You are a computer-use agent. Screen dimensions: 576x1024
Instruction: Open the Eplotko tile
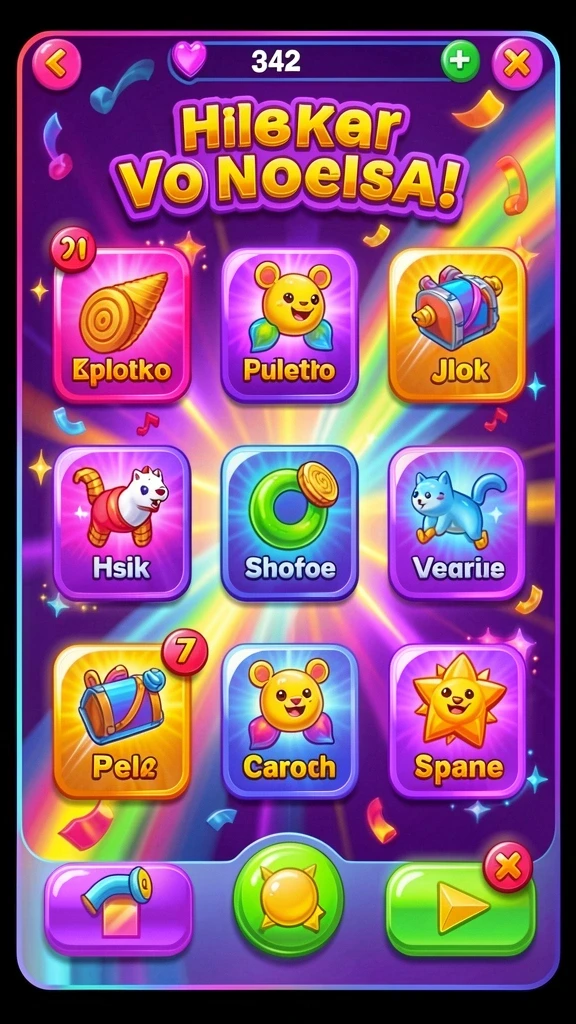pyautogui.click(x=122, y=325)
